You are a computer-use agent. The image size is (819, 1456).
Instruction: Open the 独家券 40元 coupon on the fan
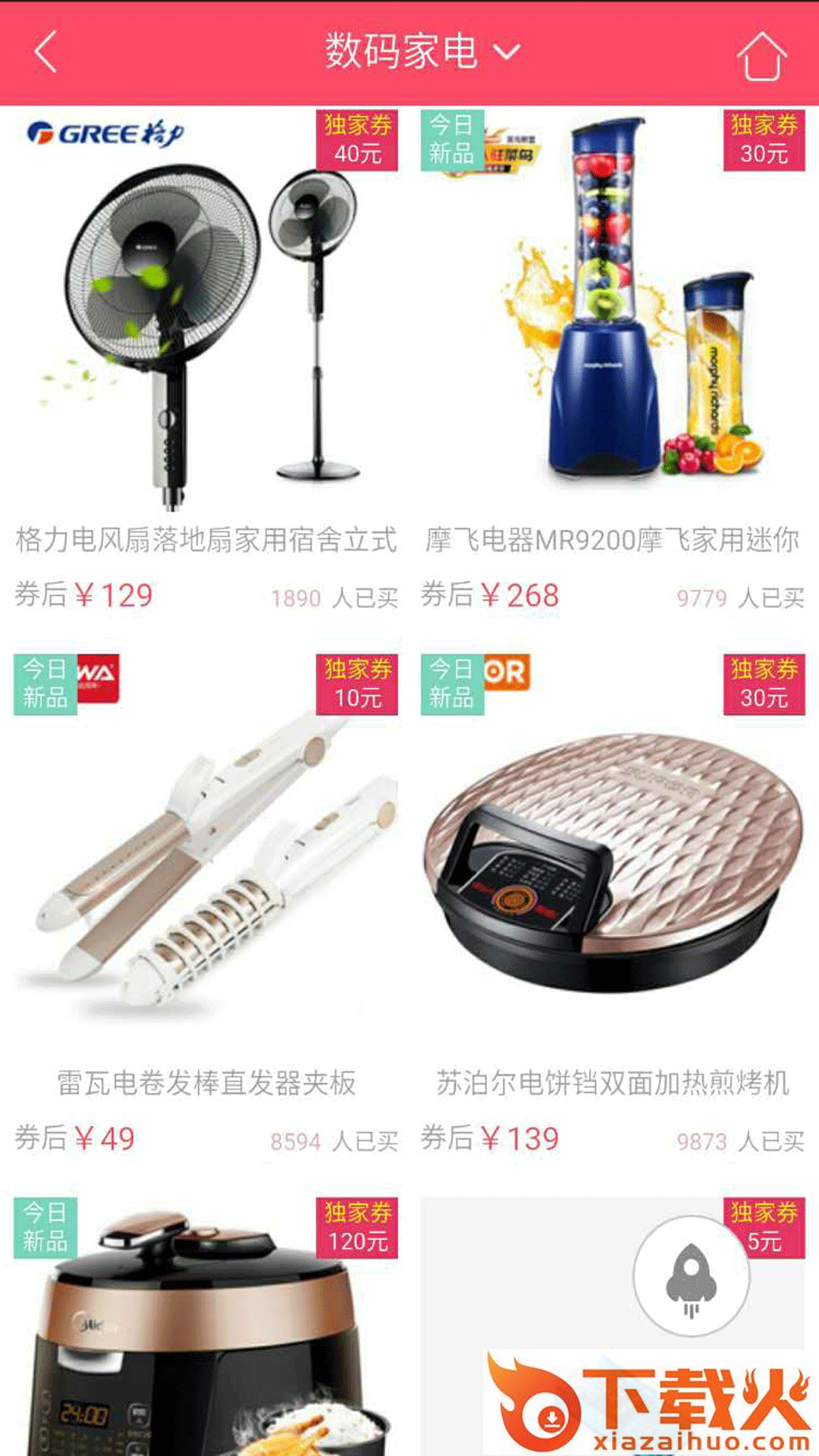(x=359, y=140)
